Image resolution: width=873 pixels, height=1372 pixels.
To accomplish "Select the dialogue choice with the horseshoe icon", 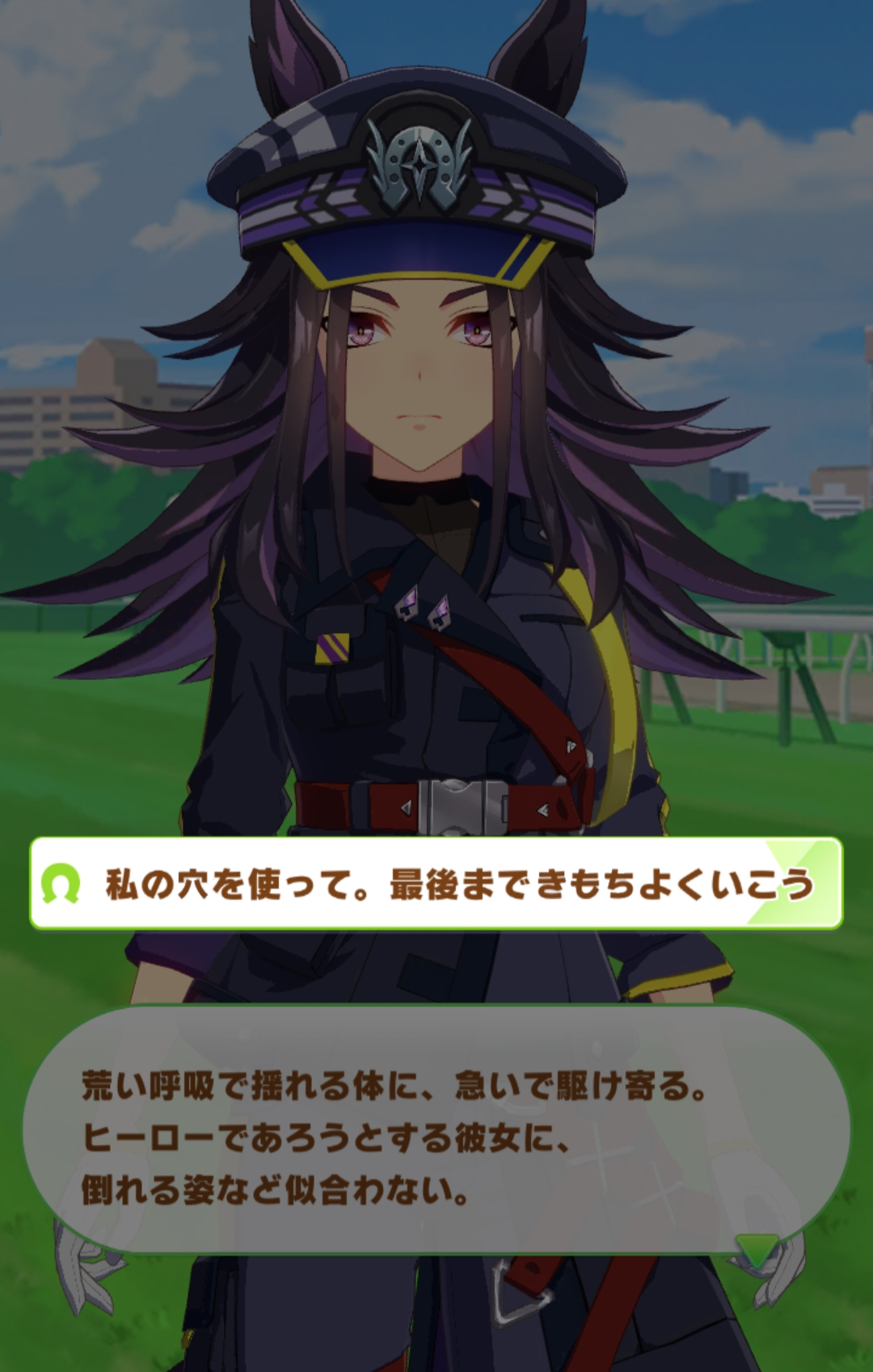I will coord(436,883).
